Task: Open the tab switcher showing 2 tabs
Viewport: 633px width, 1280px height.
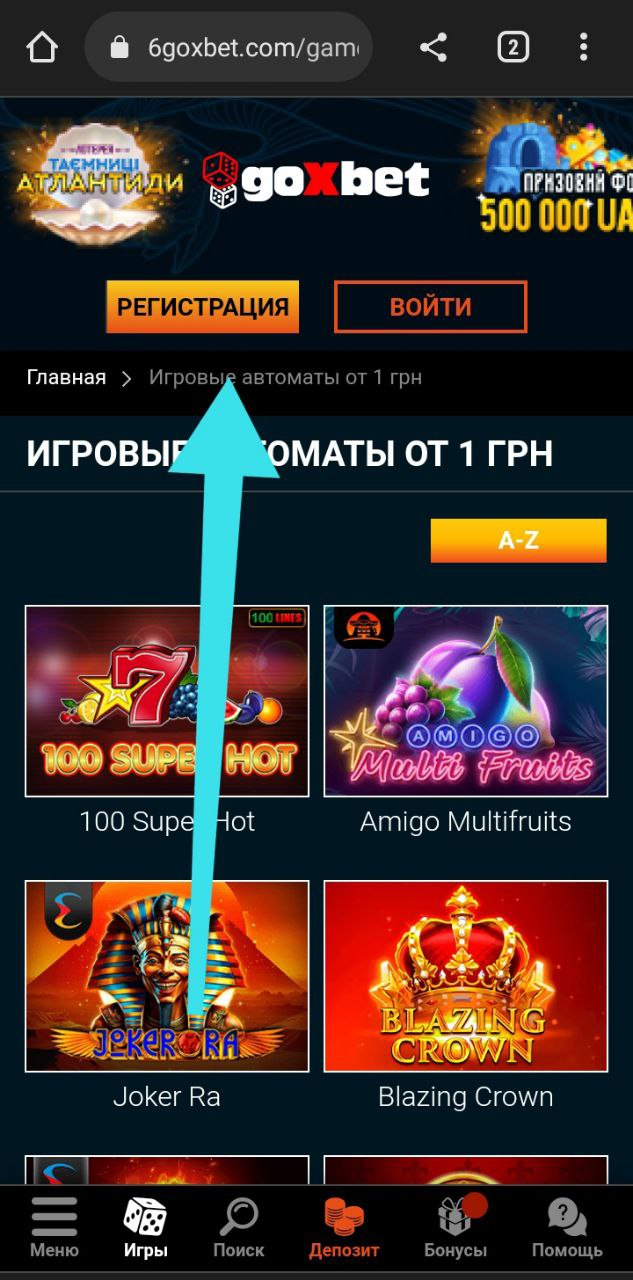Action: [513, 47]
